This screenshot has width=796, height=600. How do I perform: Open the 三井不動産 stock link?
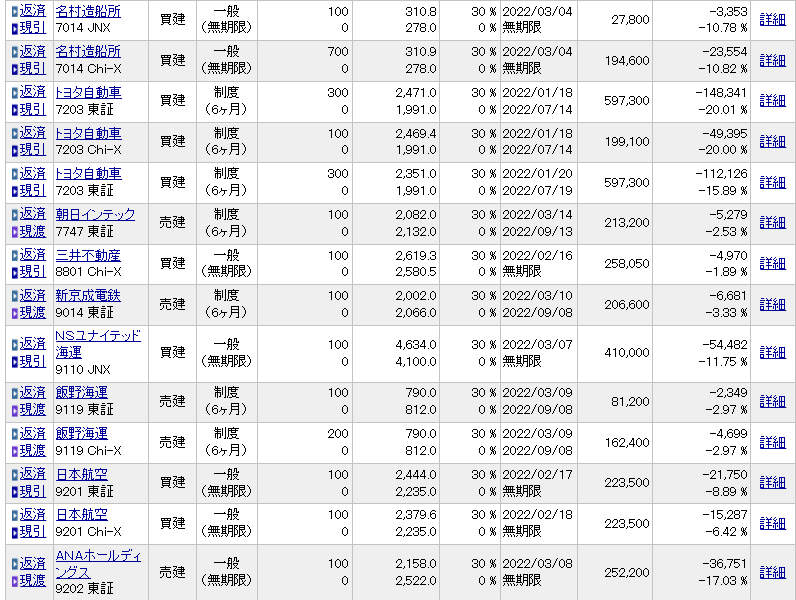(88, 255)
